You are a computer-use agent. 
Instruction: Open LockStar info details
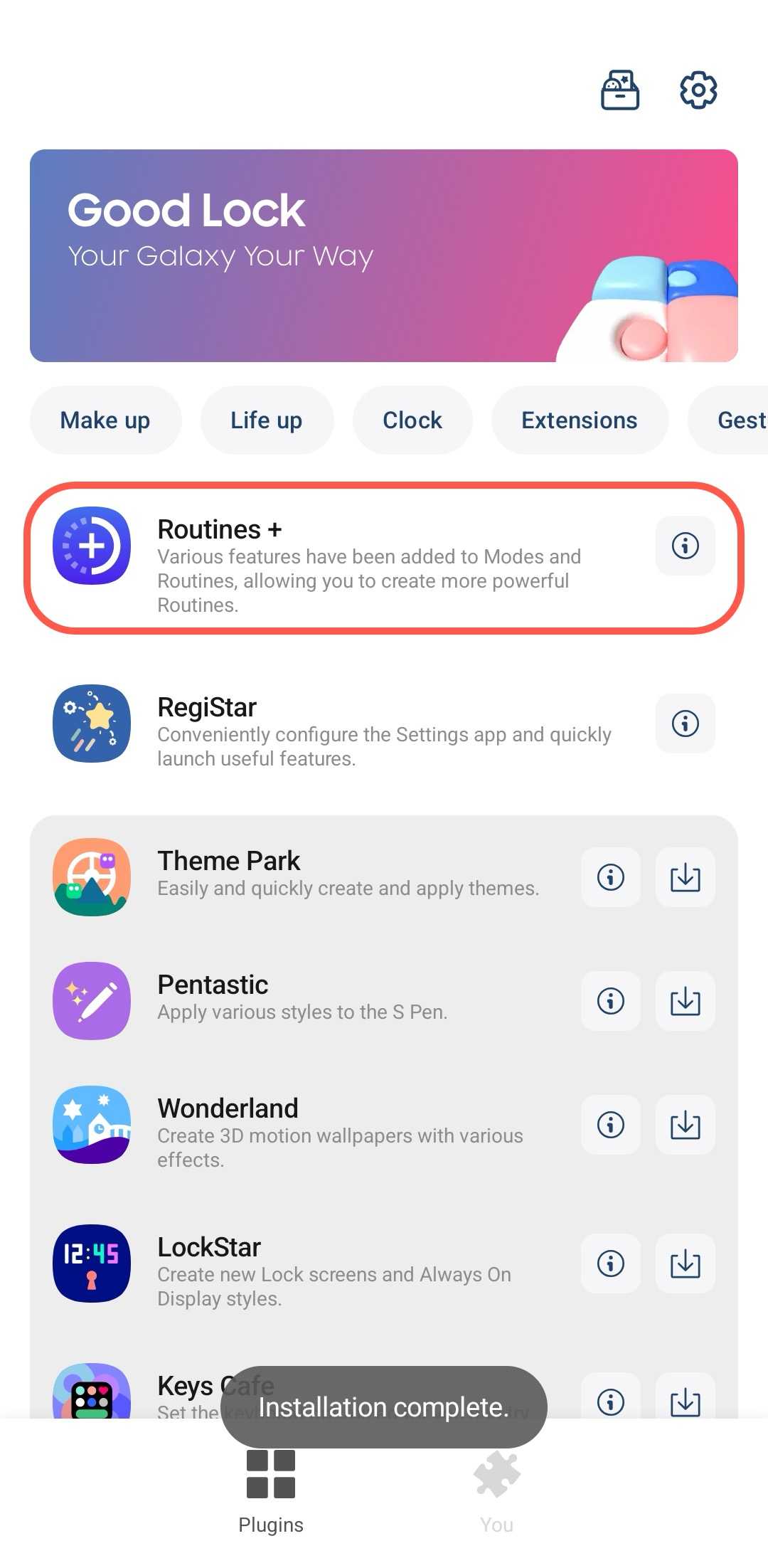(611, 1264)
